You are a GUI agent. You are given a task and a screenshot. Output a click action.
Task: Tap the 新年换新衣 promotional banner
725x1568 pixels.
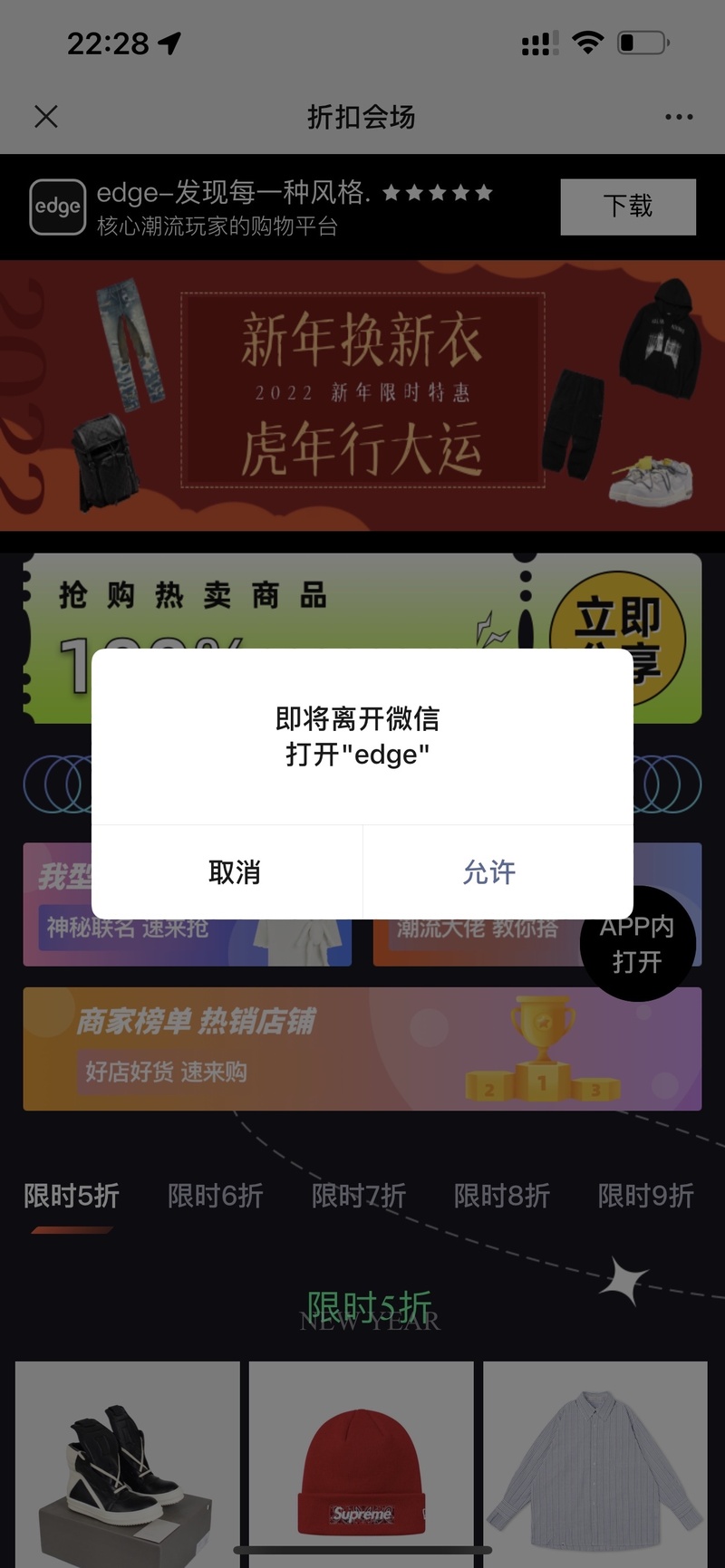(362, 396)
